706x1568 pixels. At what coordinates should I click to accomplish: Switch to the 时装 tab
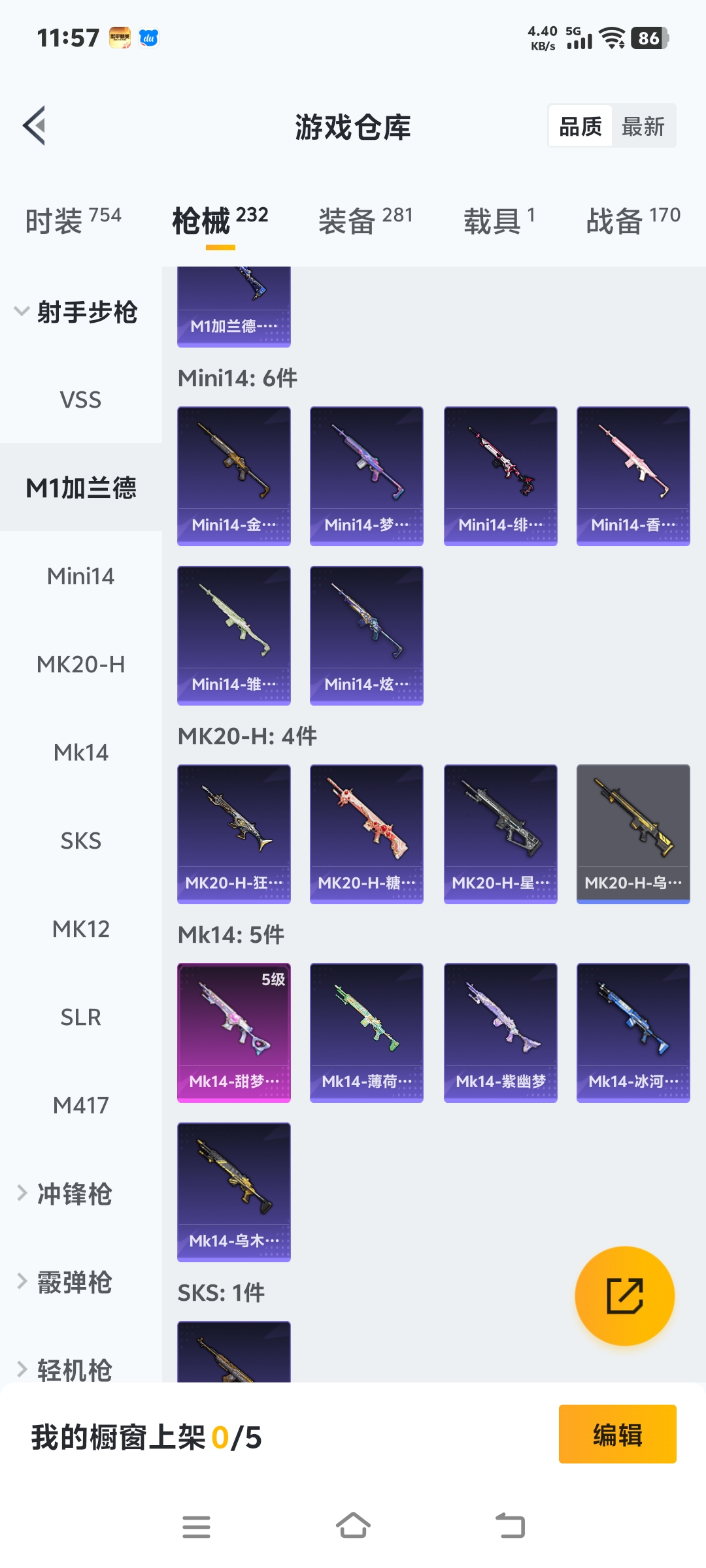[73, 220]
